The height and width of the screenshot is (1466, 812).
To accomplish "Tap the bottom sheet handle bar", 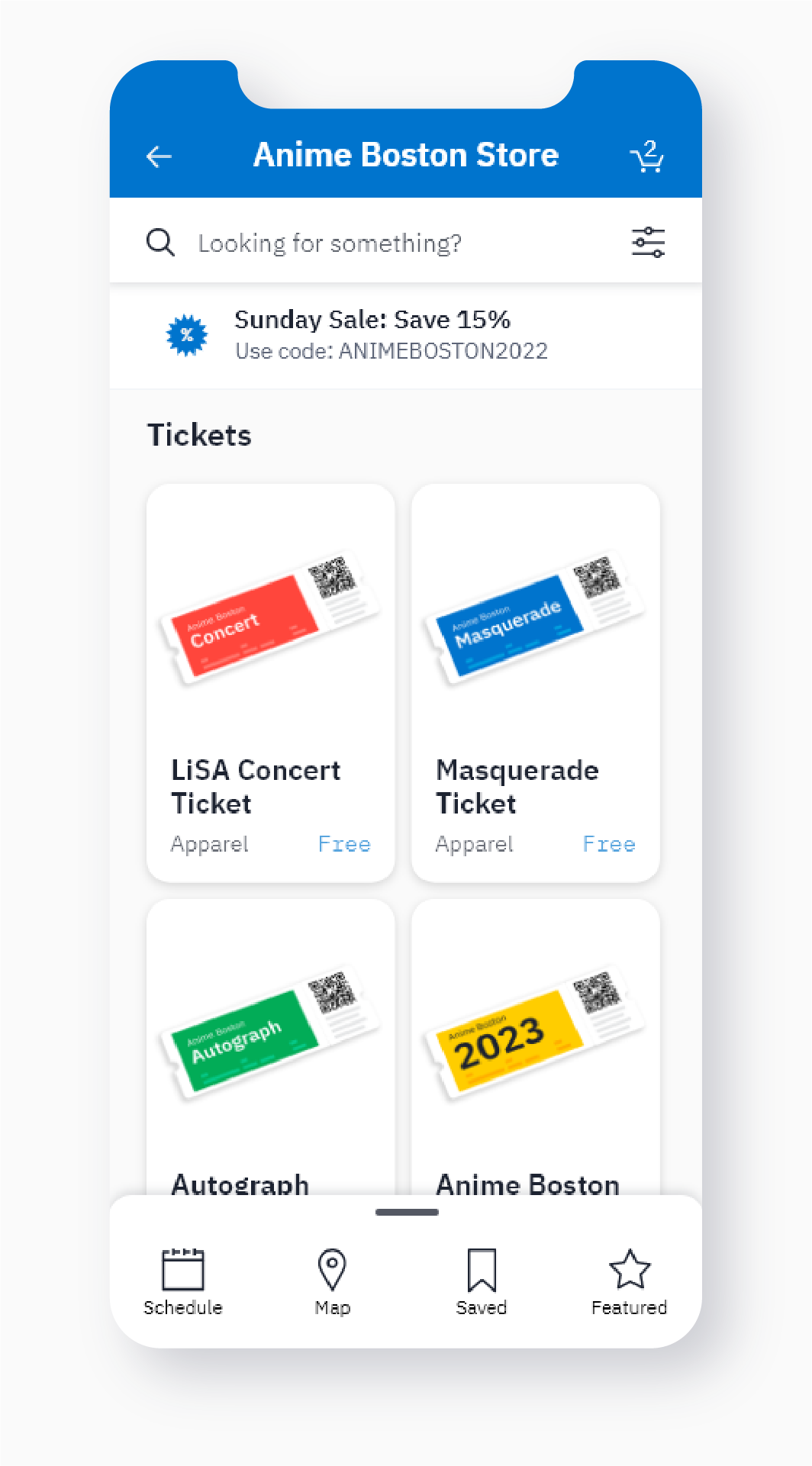I will [407, 1212].
